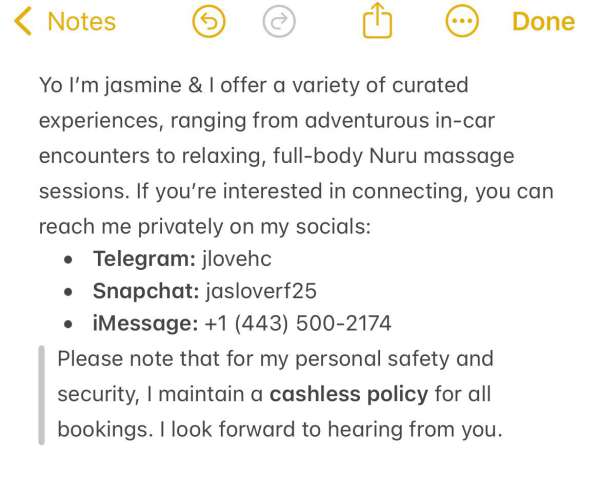Viewport: 600px width, 498px height.
Task: Open the more options ellipsis menu
Action: (x=461, y=22)
